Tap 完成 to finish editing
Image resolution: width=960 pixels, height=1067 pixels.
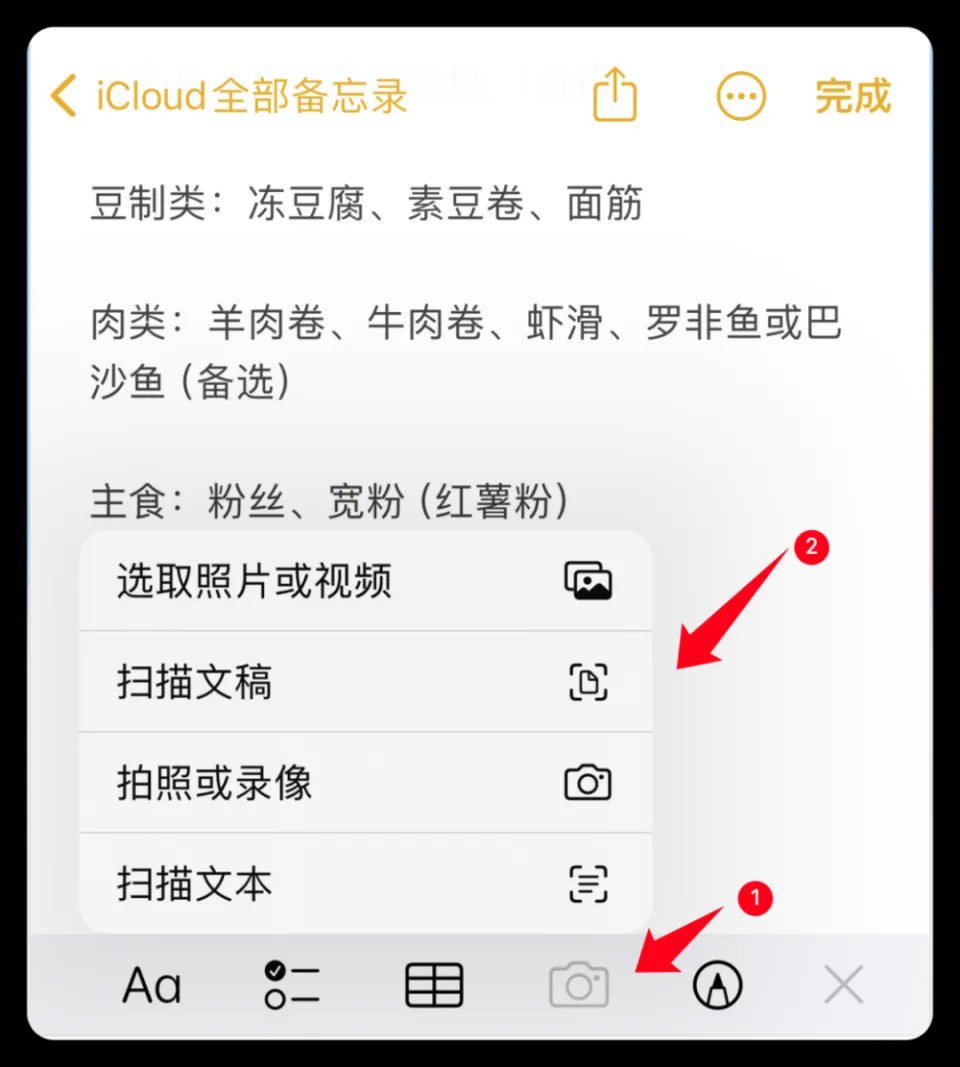[852, 97]
